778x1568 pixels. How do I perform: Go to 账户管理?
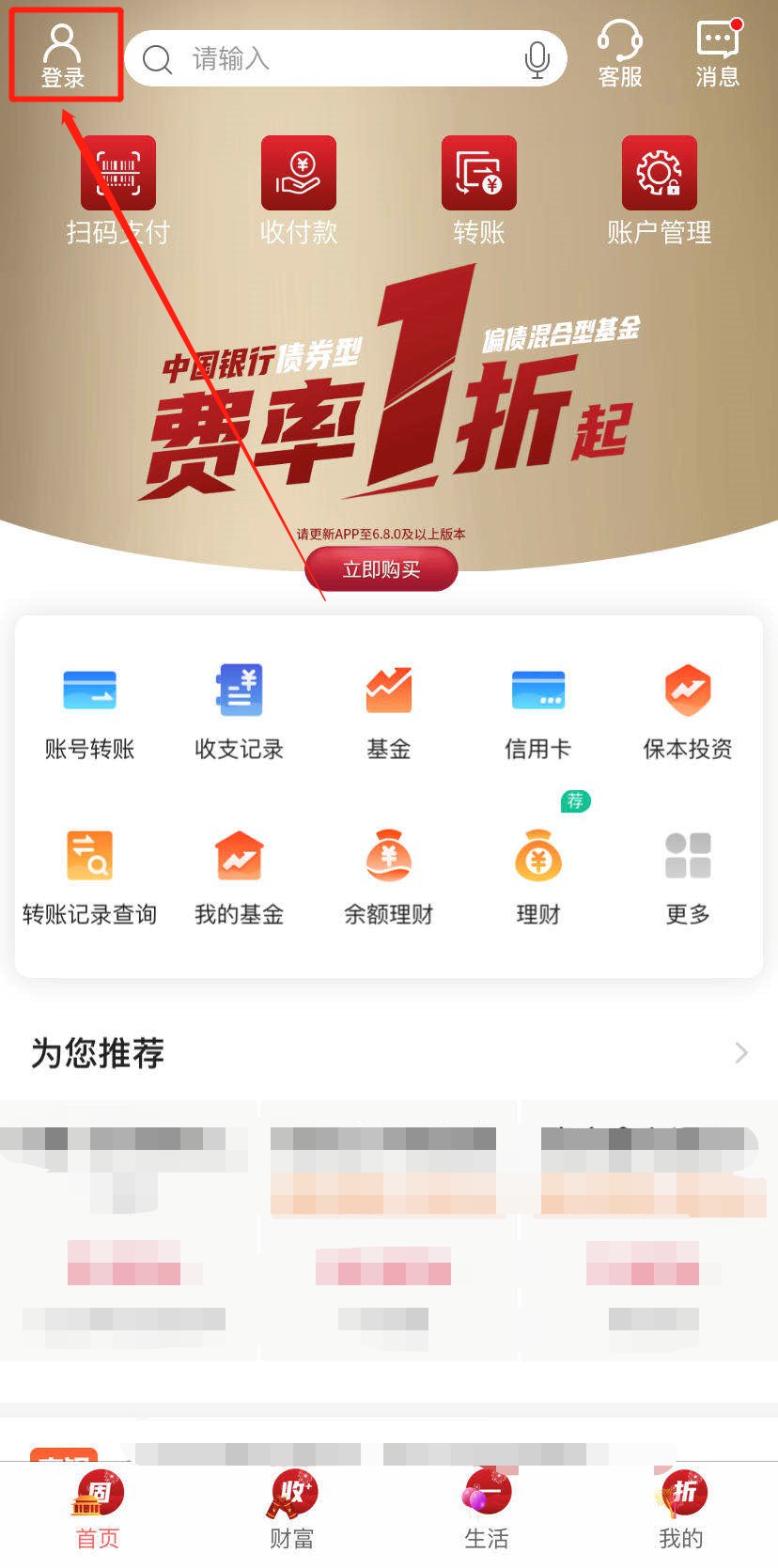[660, 190]
